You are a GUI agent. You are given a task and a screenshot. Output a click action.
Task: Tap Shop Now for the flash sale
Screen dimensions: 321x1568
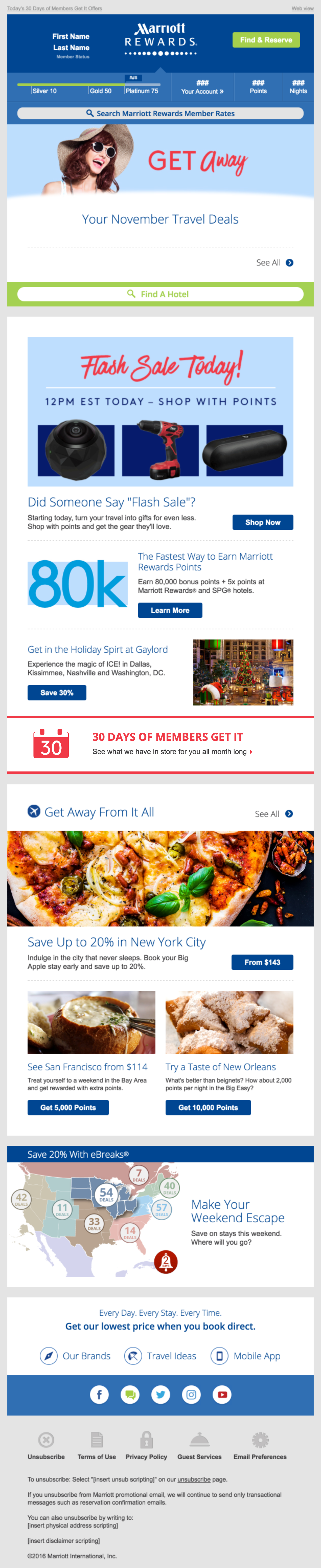(x=263, y=522)
